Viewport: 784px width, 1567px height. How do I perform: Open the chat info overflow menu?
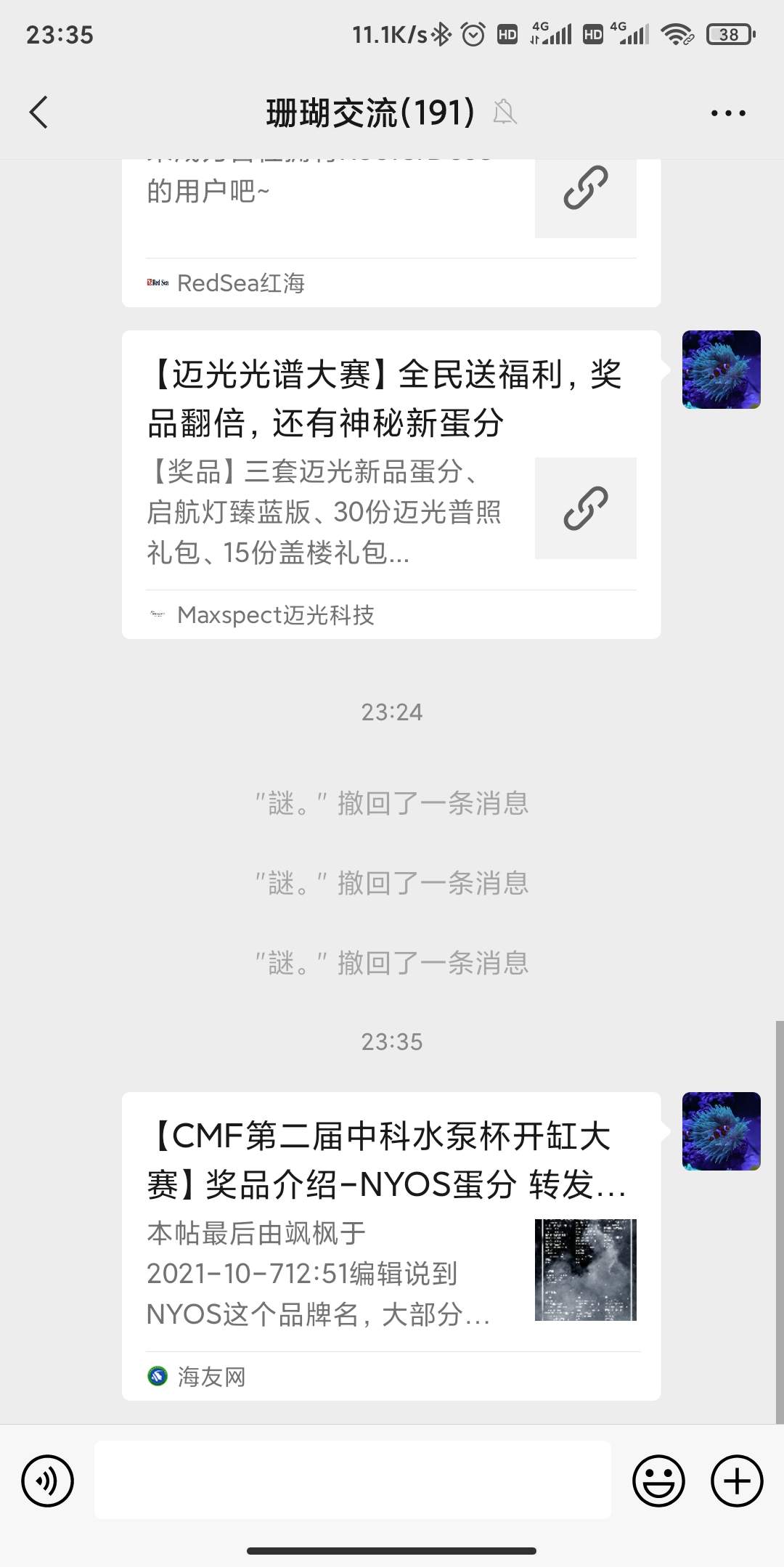[728, 113]
